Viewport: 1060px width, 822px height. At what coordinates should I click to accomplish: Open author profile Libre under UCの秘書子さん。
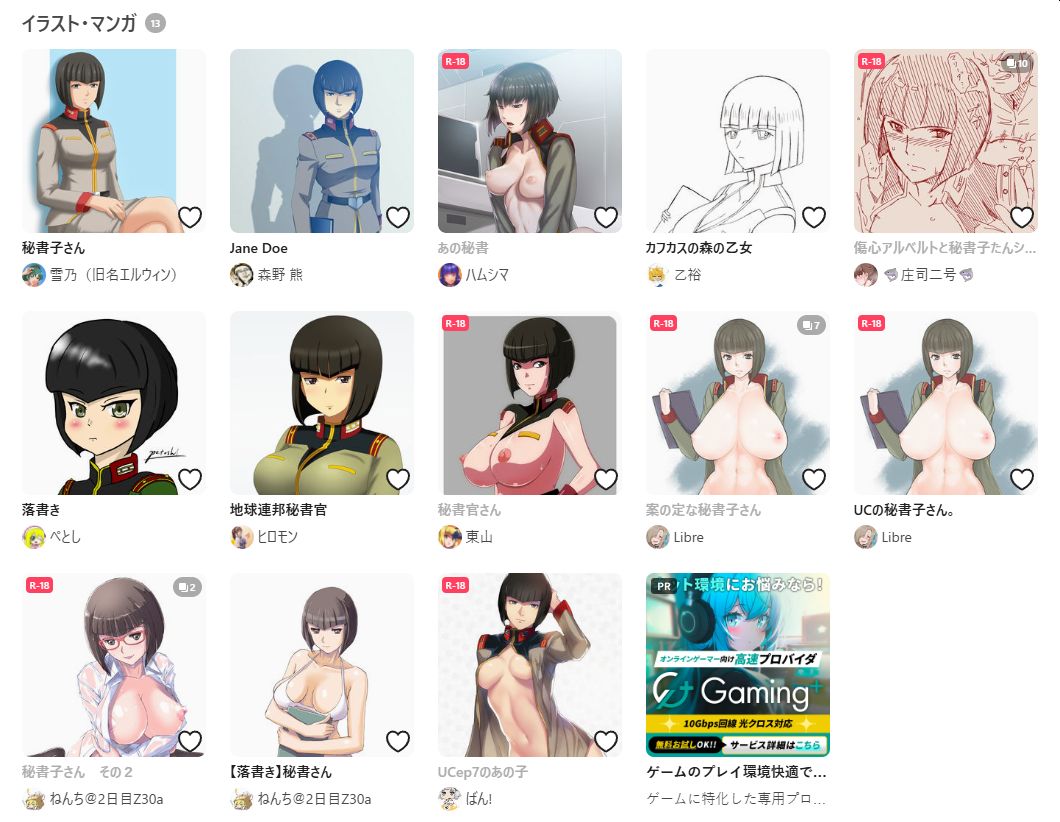[896, 537]
